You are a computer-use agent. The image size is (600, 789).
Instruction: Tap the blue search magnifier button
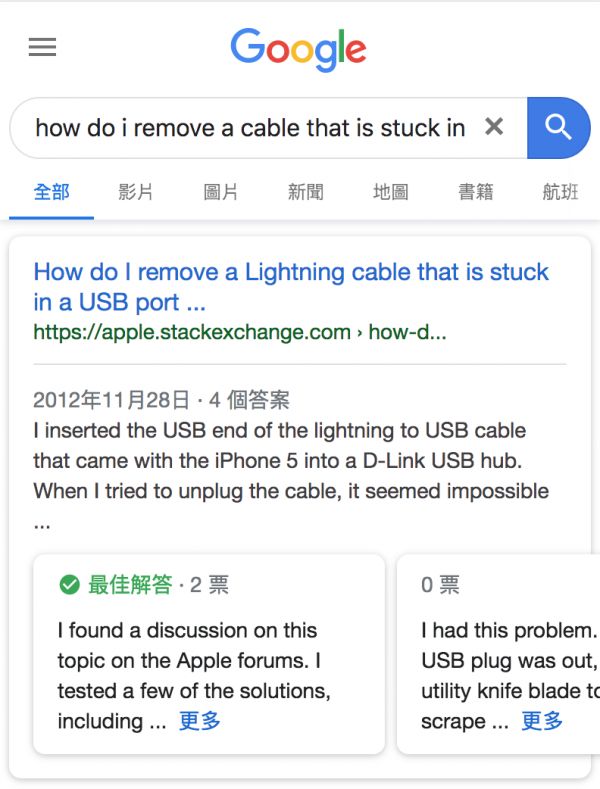558,127
